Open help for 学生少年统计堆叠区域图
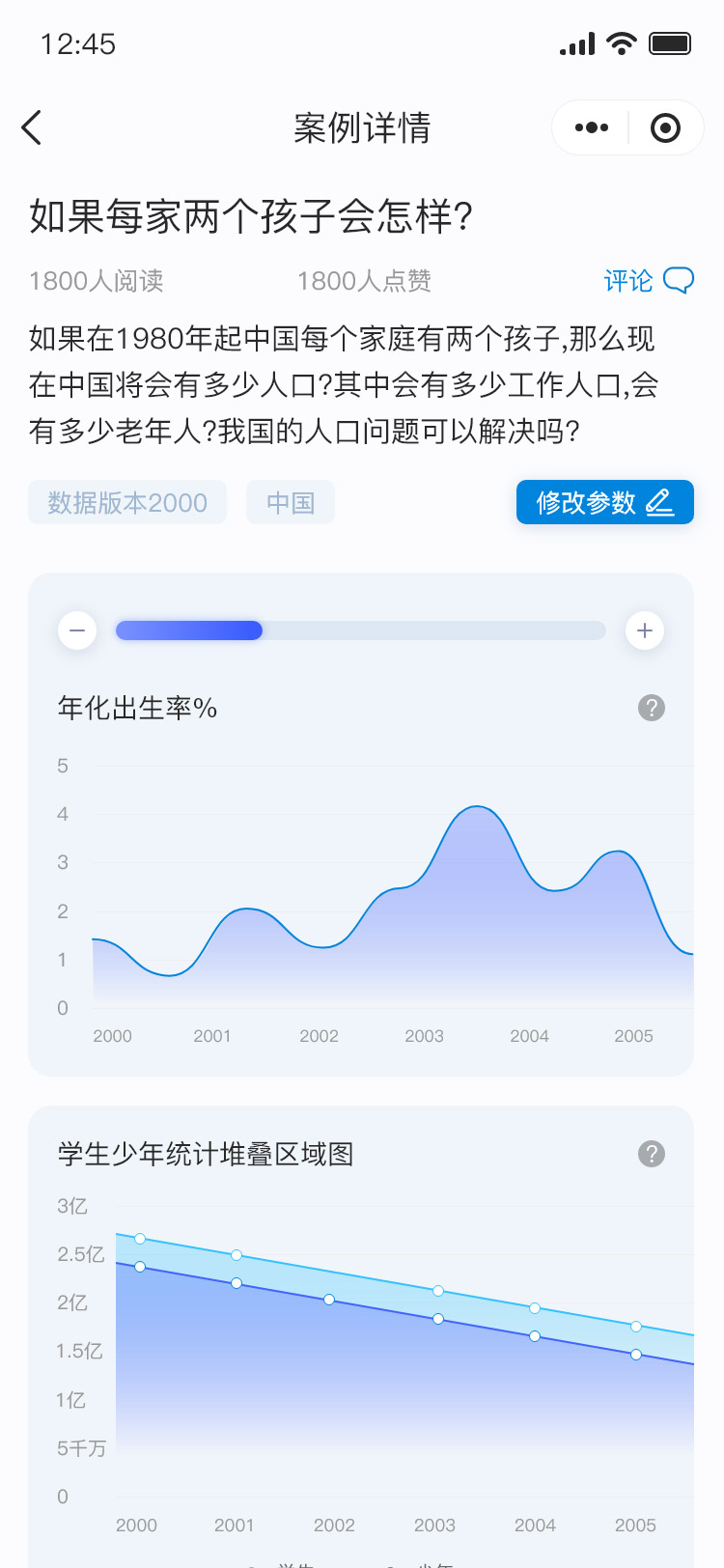The height and width of the screenshot is (1568, 724). pos(652,1154)
